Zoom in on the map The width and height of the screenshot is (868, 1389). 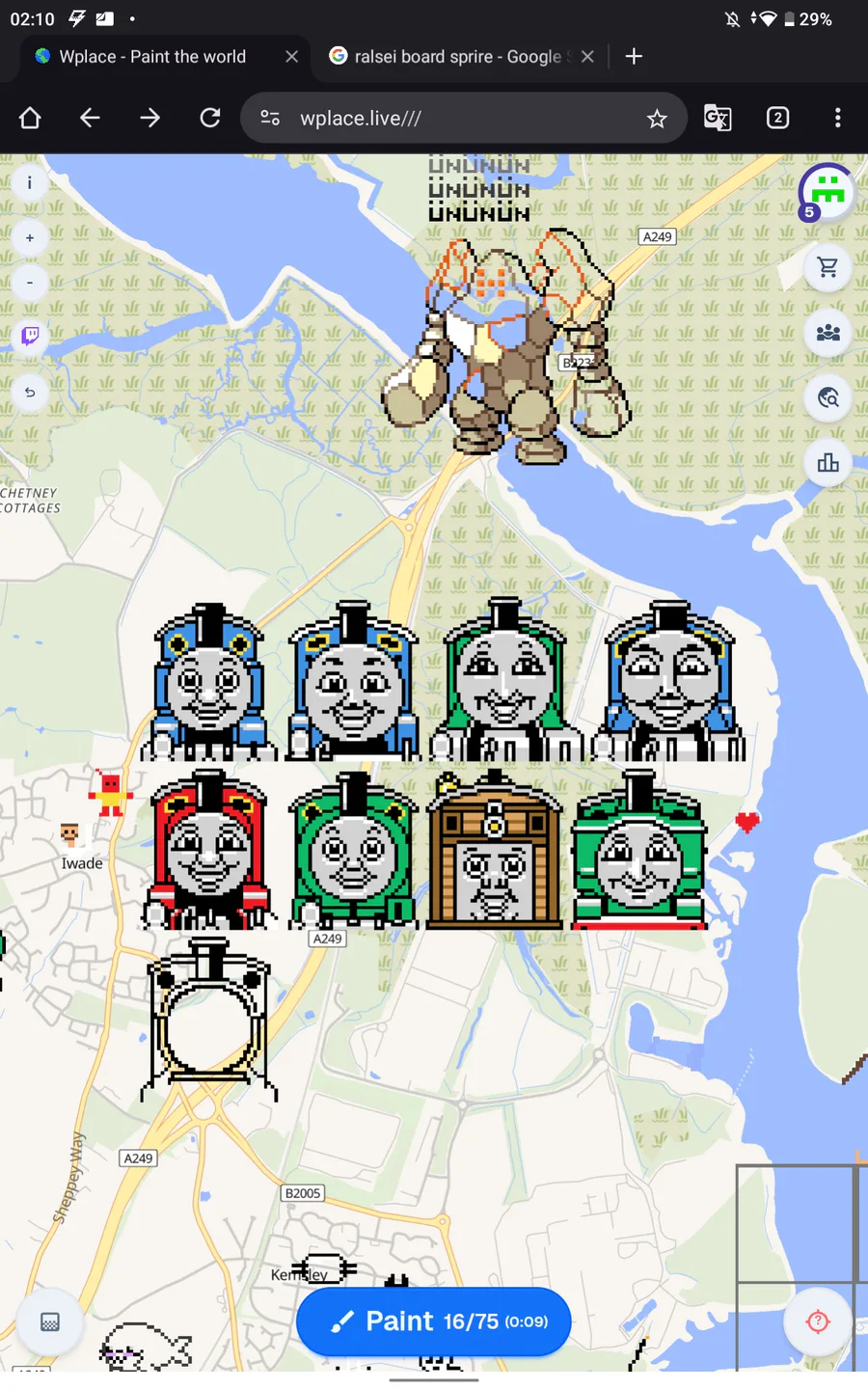coord(30,237)
